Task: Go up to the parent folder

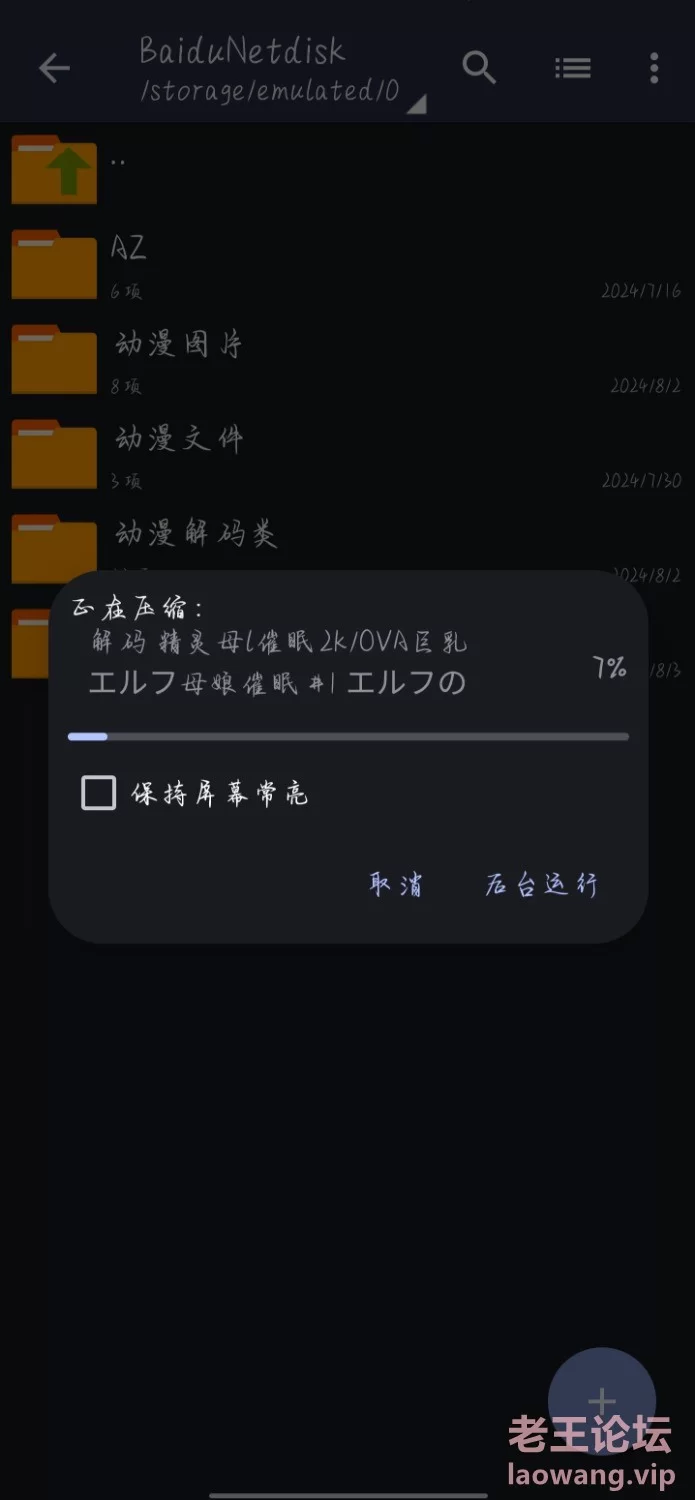Action: pyautogui.click(x=347, y=169)
